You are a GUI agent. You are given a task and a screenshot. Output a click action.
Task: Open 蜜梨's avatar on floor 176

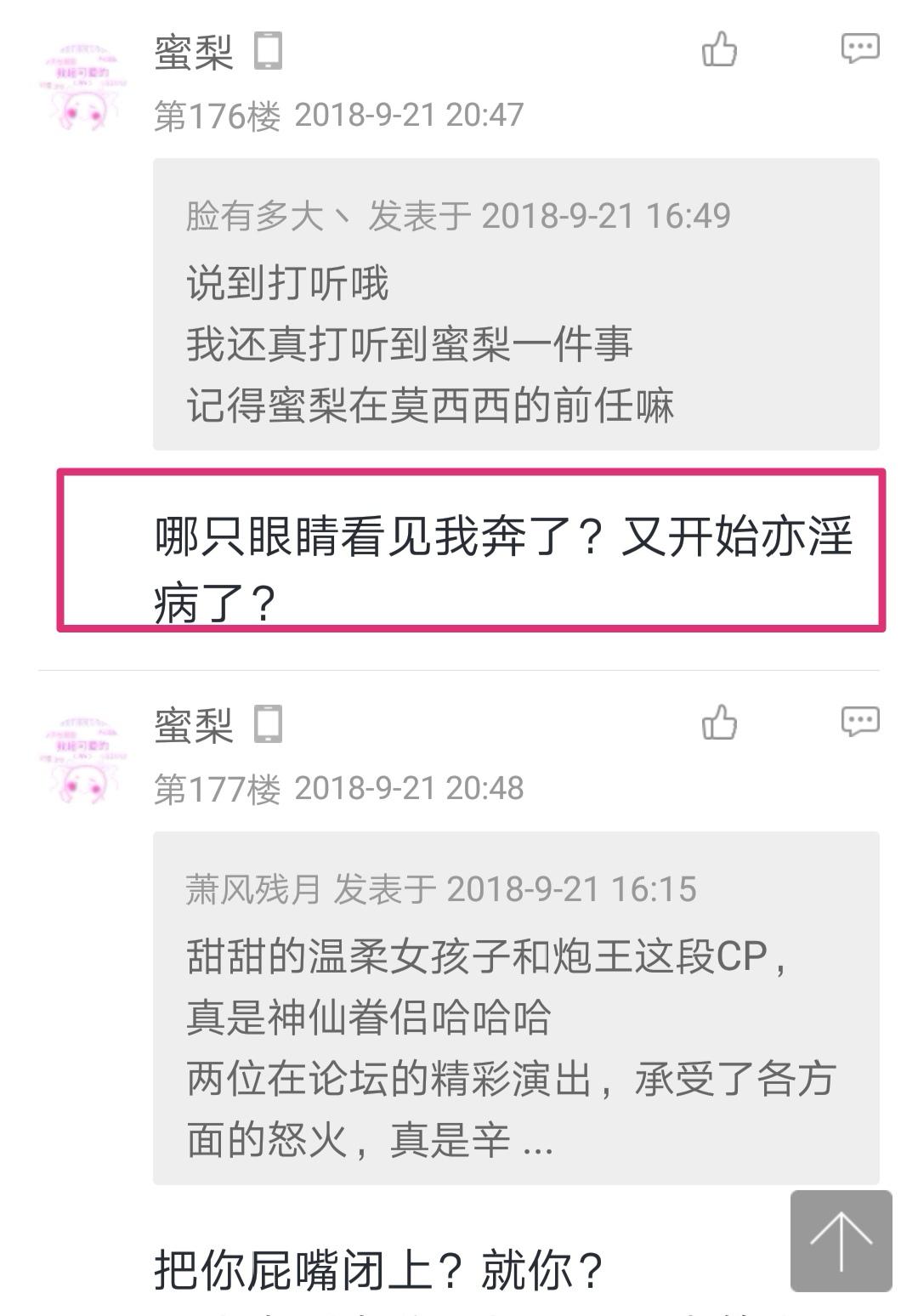(83, 85)
